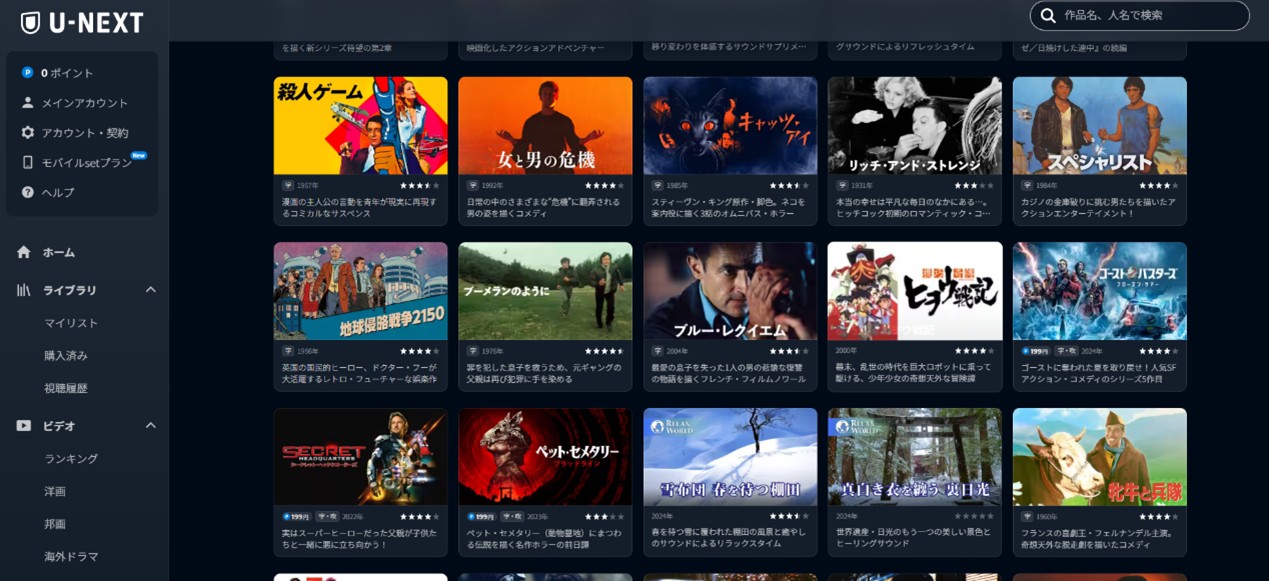This screenshot has height=581, width=1269.
Task: Open the ゴーストバスターズ movie card
Action: tap(1099, 291)
